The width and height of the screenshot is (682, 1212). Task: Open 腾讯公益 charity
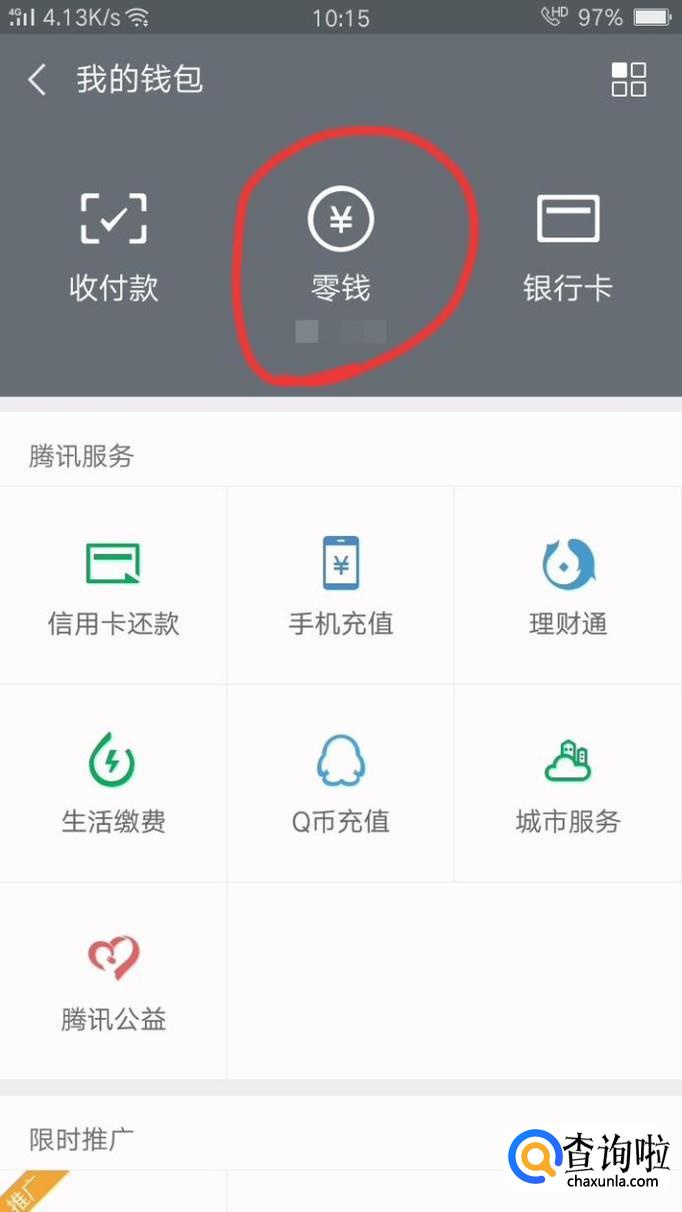coord(113,981)
